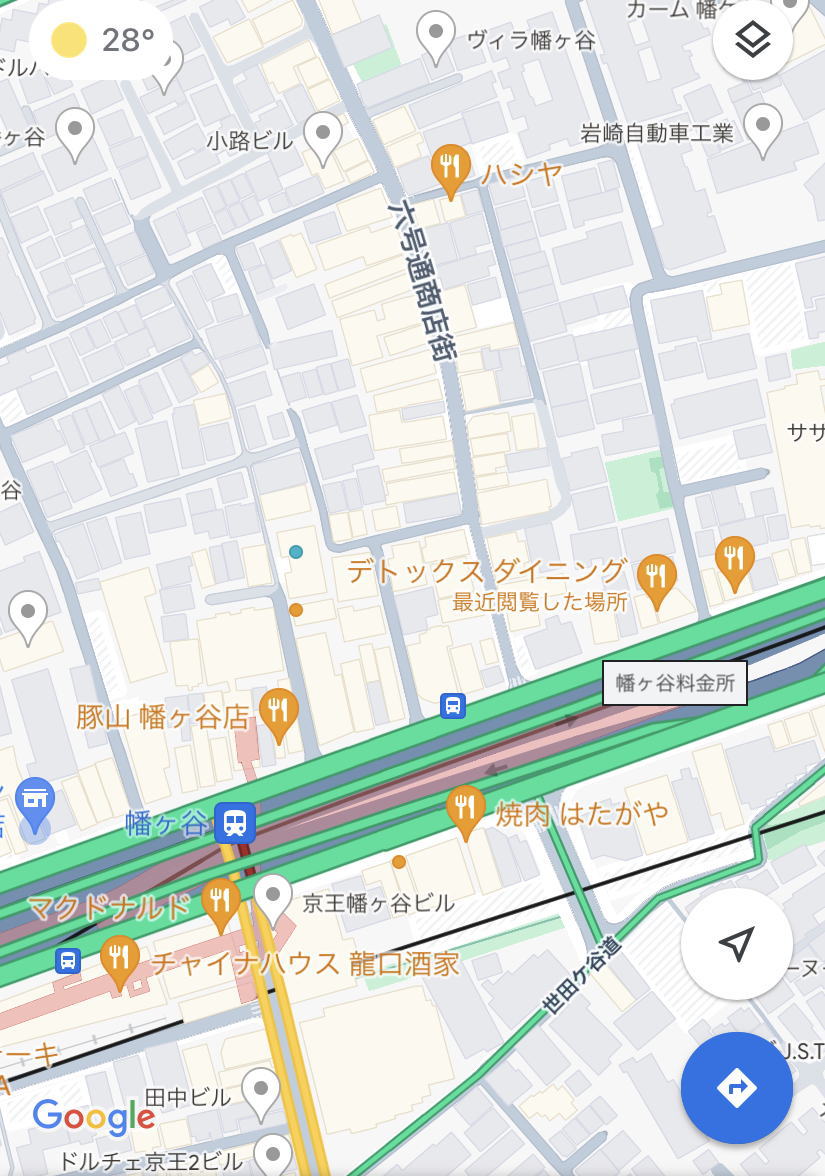Select the 田中ビル place pin
825x1176 pixels.
click(260, 1092)
